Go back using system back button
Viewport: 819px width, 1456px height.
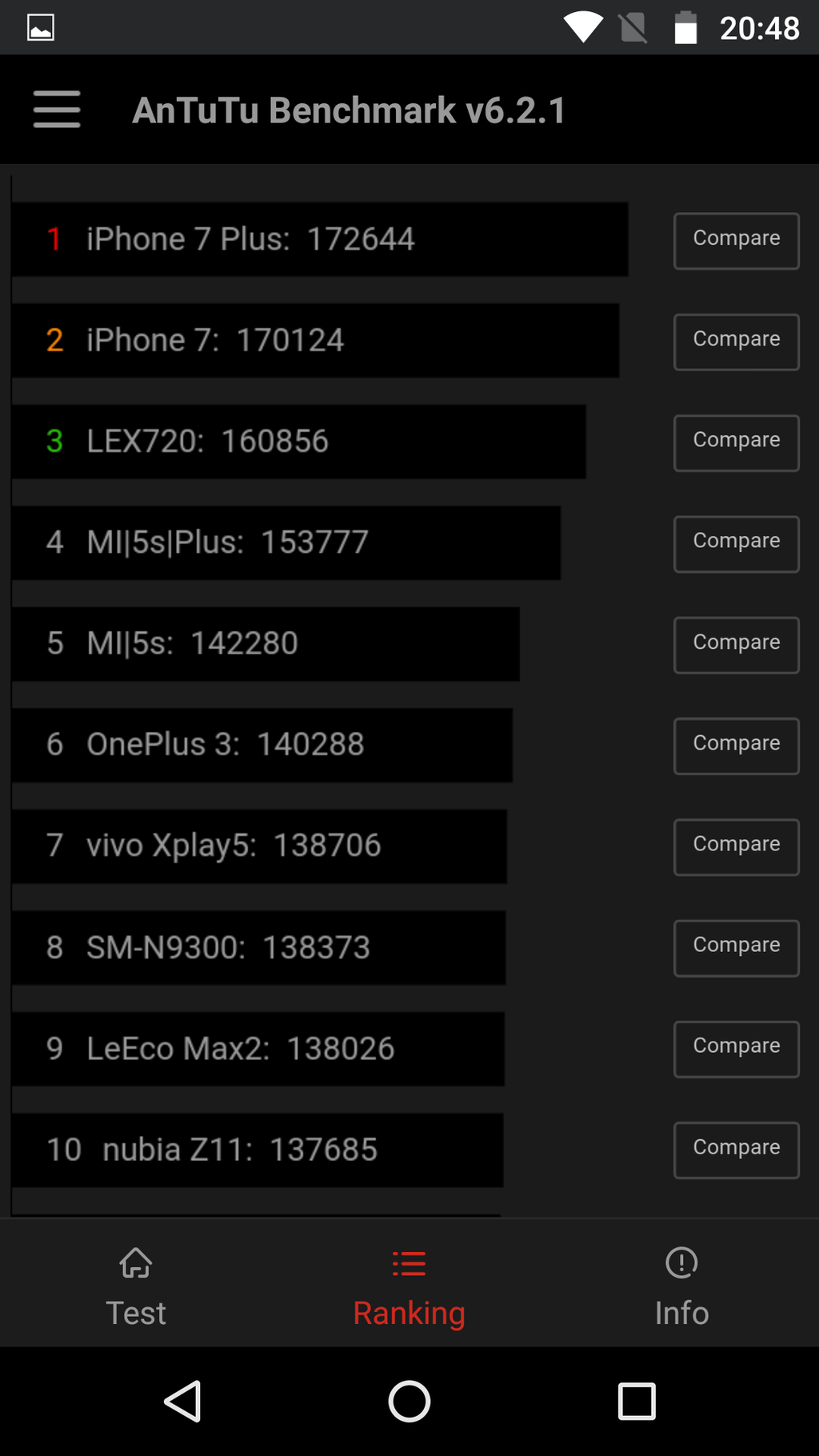182,1401
